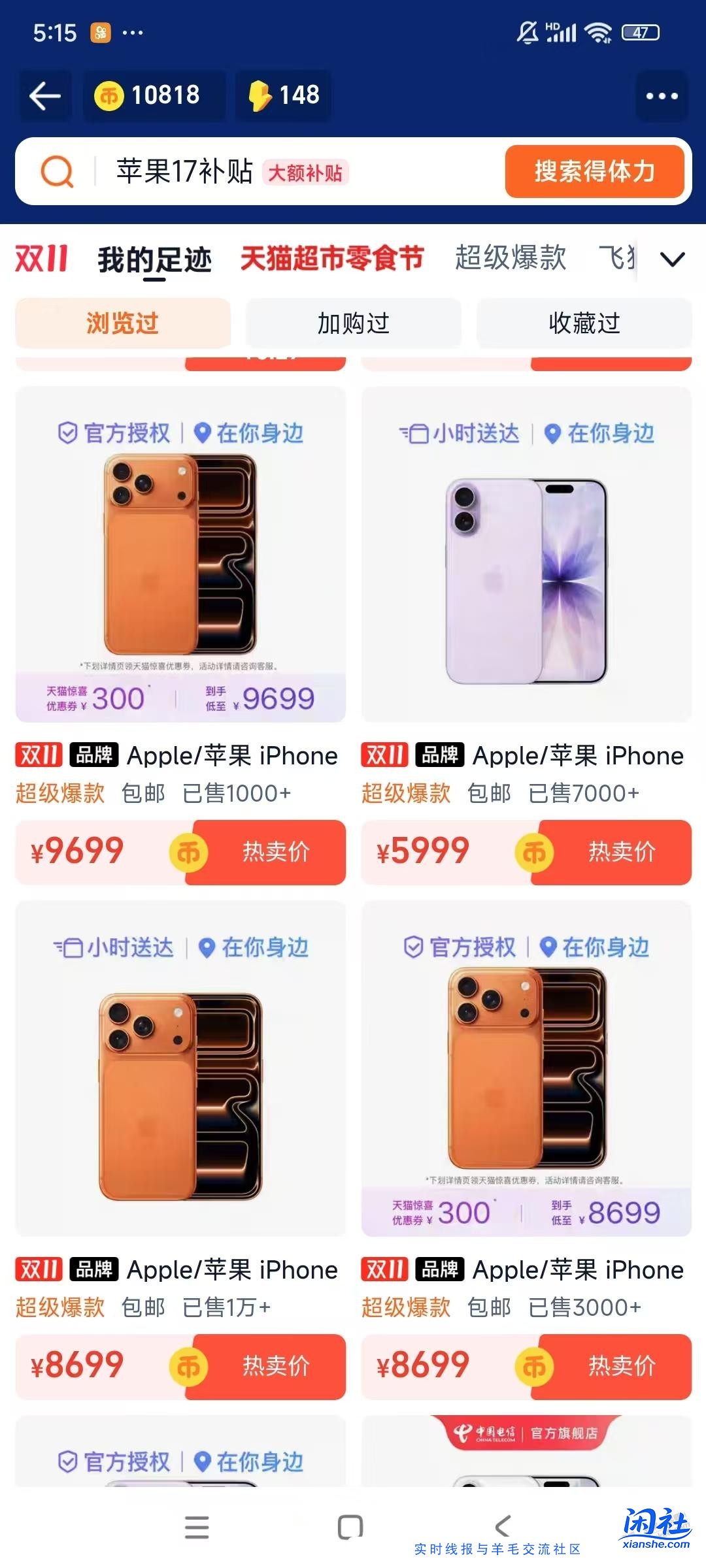Tap the search field containing 苹果17补贴

pyautogui.click(x=190, y=171)
